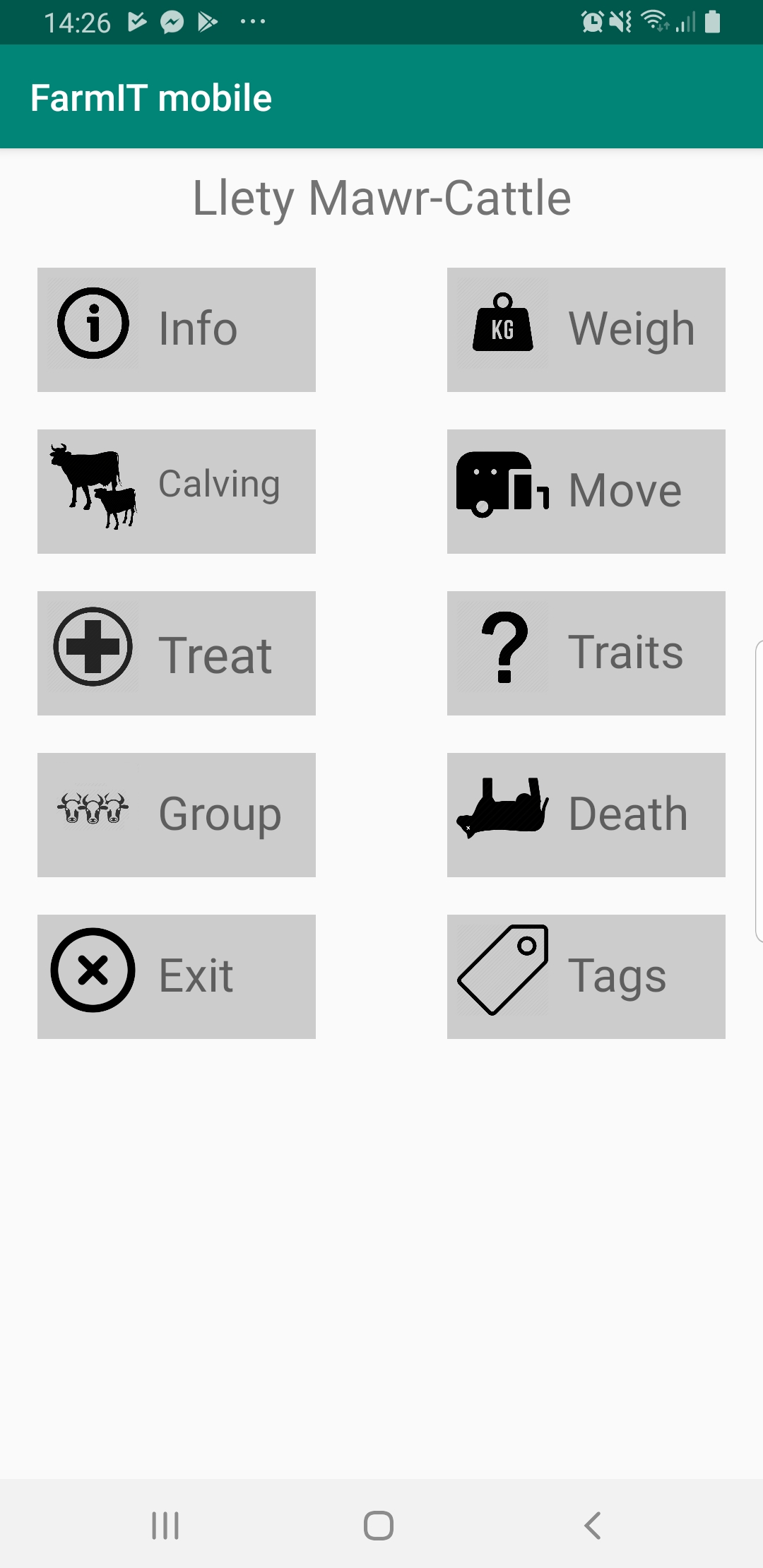Open the recent apps view
Image resolution: width=763 pixels, height=1568 pixels.
coord(165,1526)
